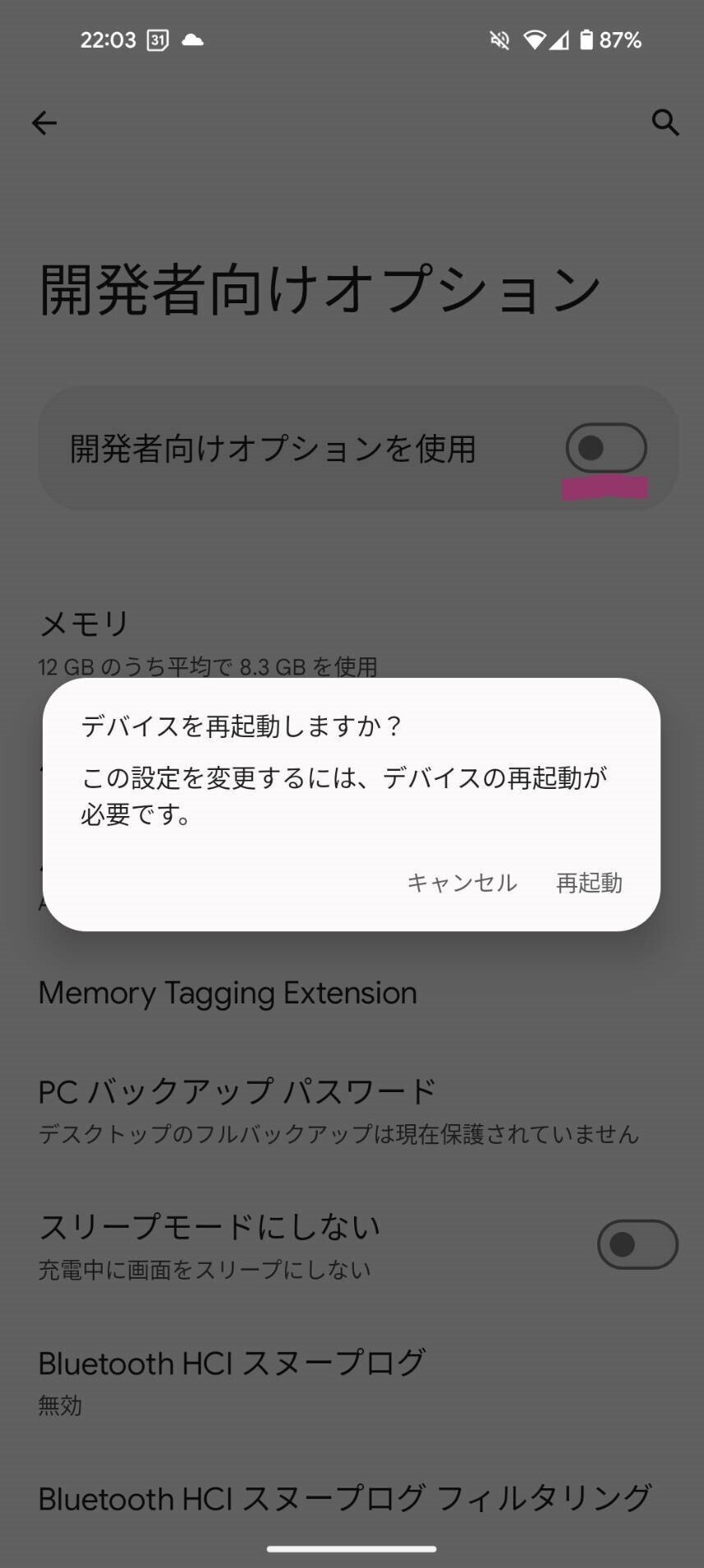Confirm with the 再起動 button
The width and height of the screenshot is (704, 1568).
coord(589,883)
